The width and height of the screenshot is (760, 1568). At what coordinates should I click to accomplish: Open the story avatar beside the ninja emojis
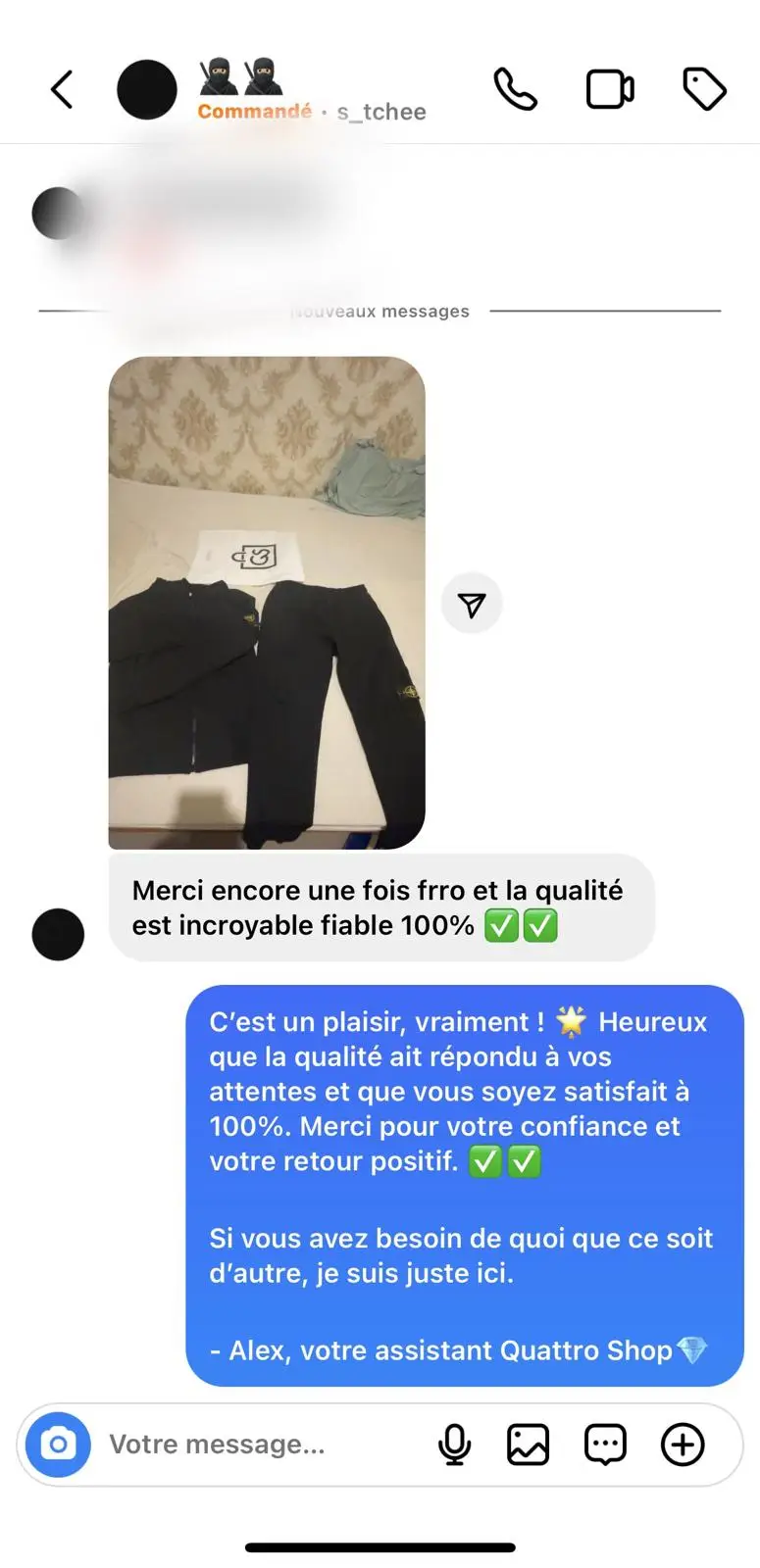pyautogui.click(x=147, y=88)
